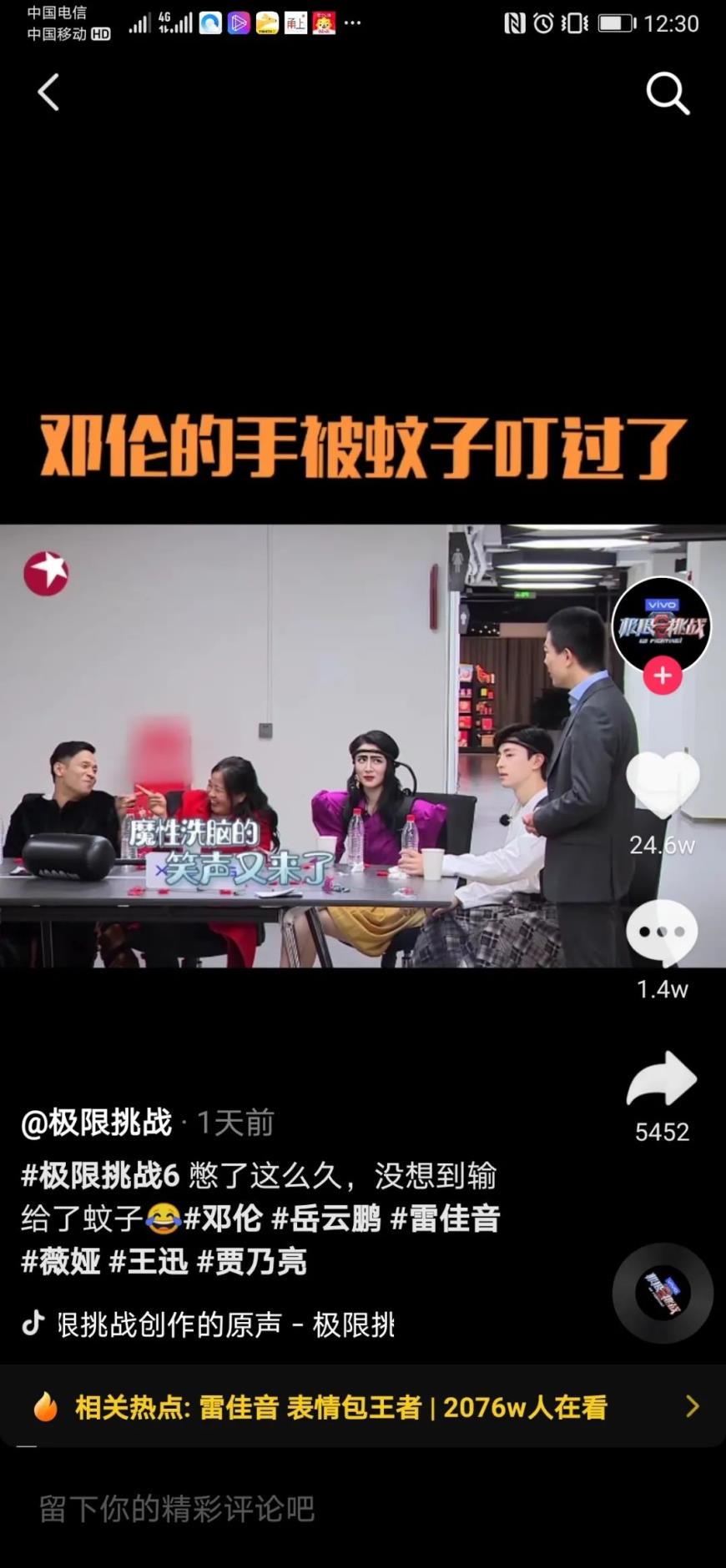Follow the creator with the red plus

pyautogui.click(x=663, y=676)
